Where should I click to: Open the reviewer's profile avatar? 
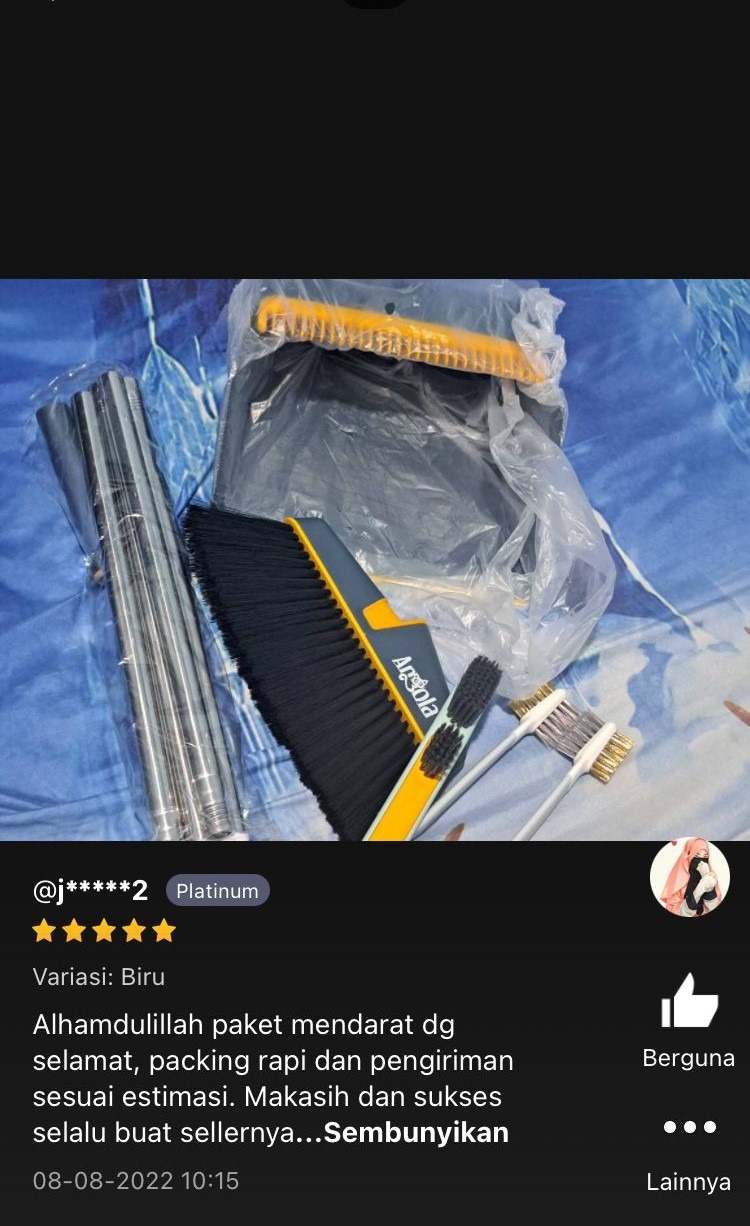pyautogui.click(x=689, y=877)
